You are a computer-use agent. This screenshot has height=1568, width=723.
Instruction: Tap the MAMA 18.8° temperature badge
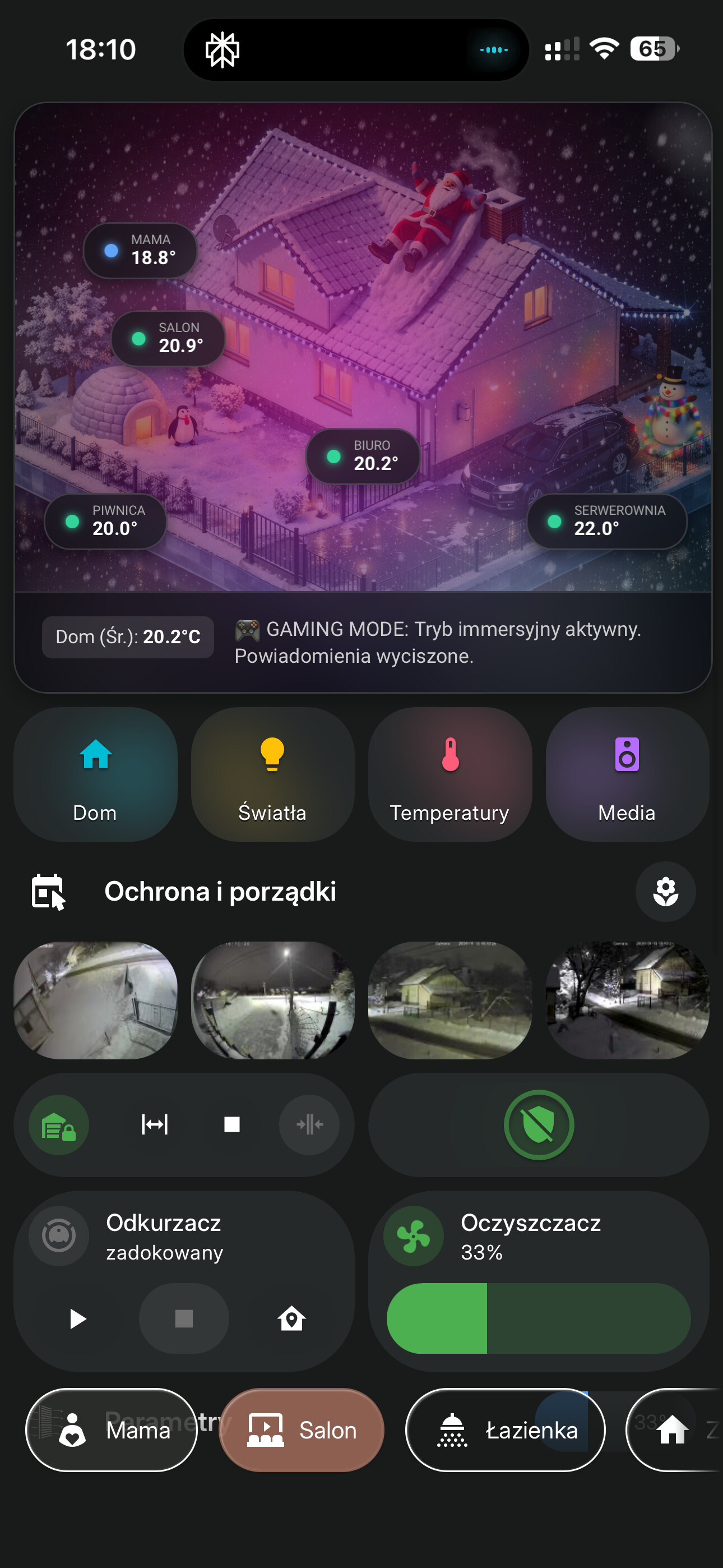point(141,250)
